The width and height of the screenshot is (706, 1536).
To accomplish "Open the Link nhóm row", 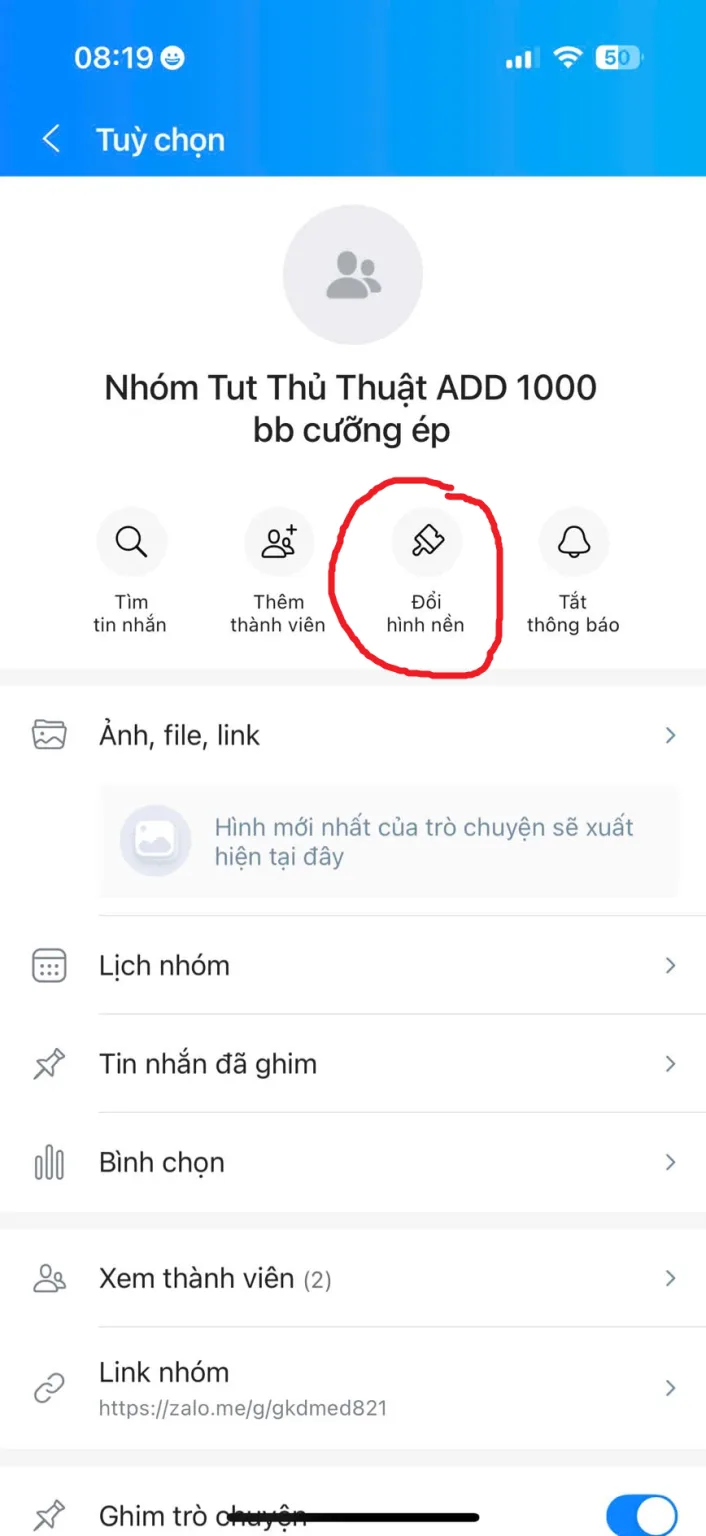I will 352,1388.
